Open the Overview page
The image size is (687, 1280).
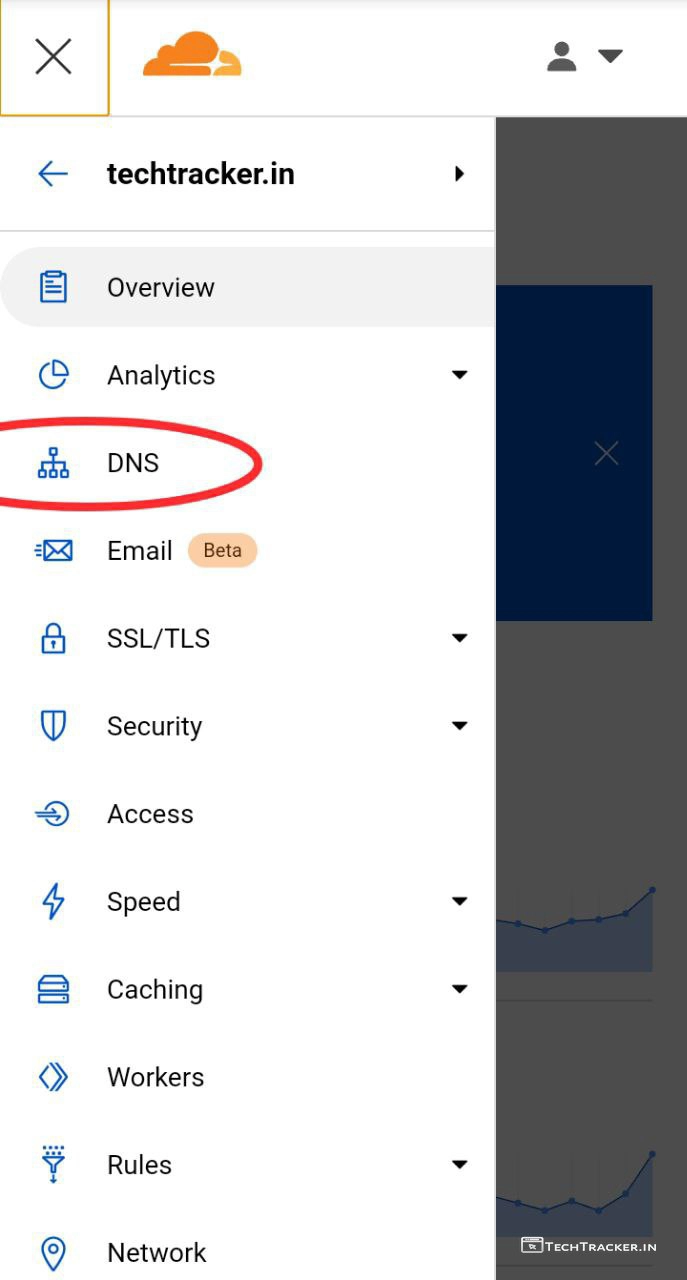point(161,287)
